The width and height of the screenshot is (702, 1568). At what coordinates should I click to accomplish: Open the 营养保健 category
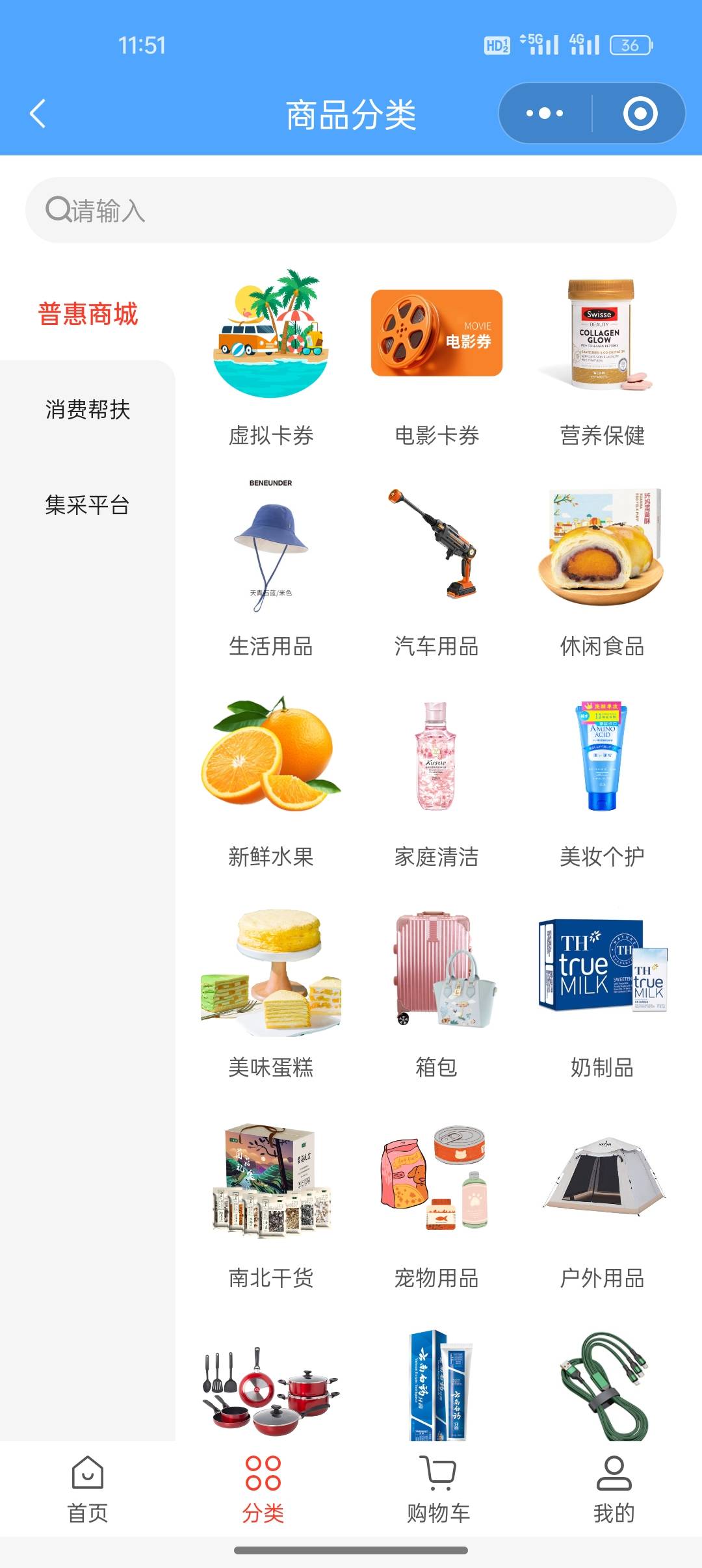pyautogui.click(x=603, y=358)
